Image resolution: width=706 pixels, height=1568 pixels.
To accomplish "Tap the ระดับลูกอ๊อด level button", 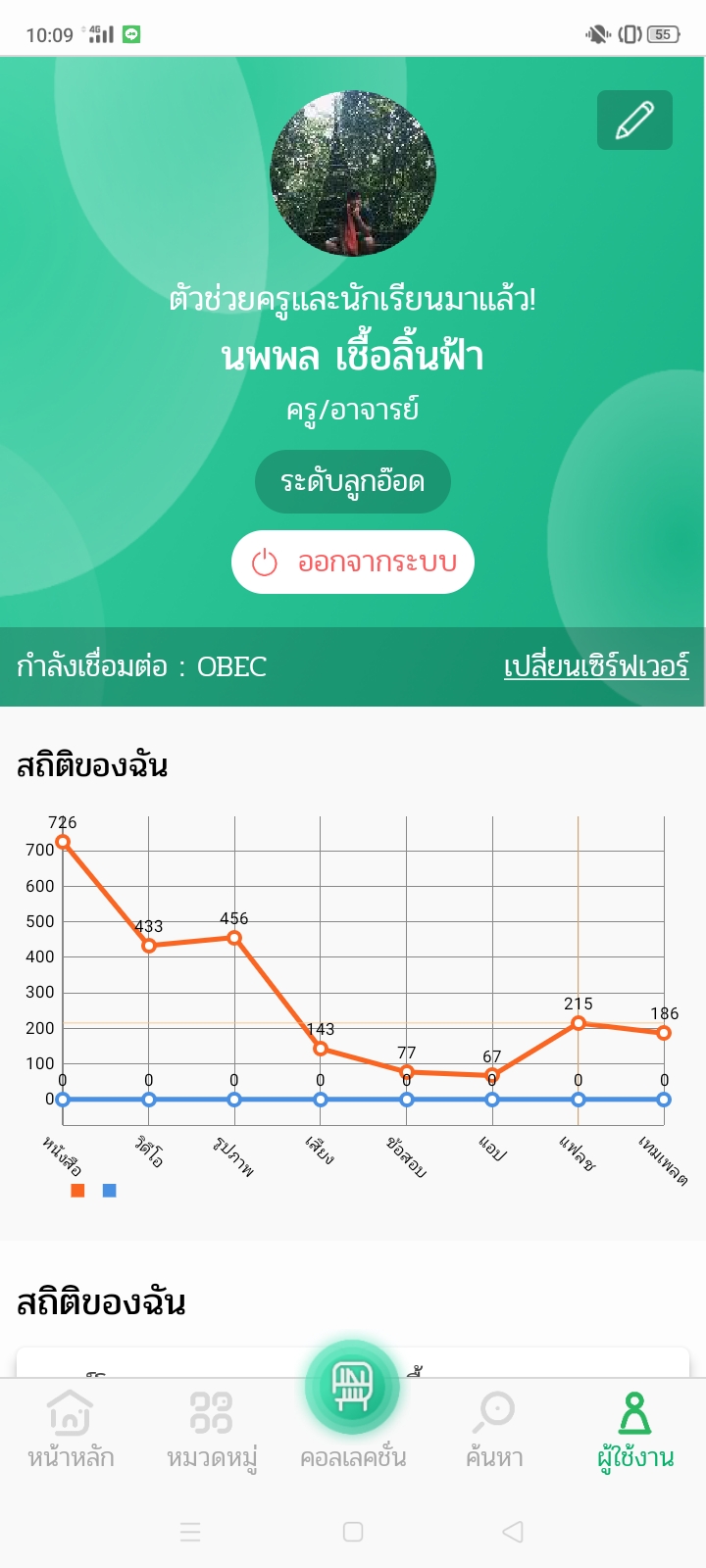I will coord(353,481).
